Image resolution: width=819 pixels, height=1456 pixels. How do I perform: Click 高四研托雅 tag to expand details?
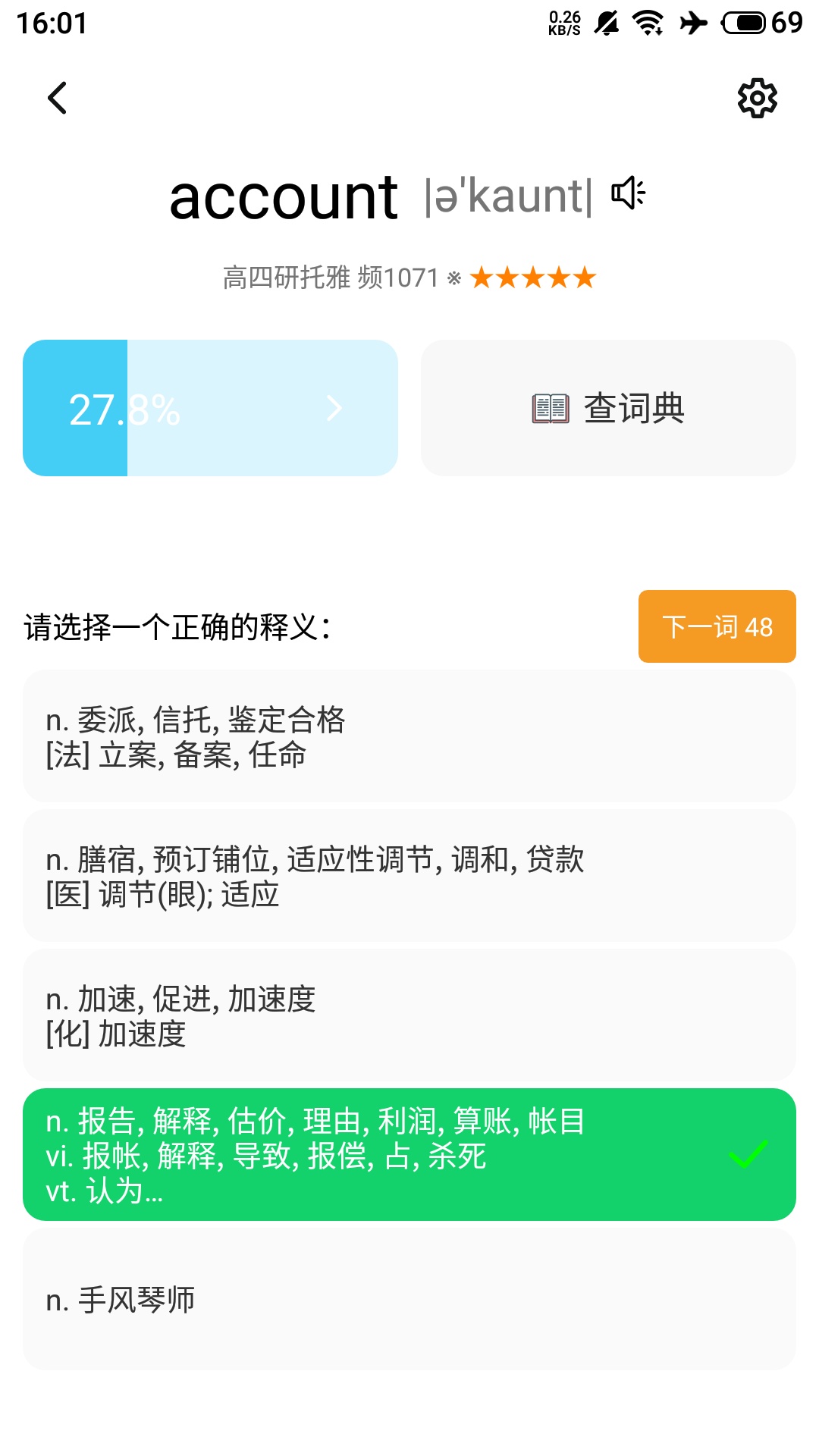pos(288,277)
